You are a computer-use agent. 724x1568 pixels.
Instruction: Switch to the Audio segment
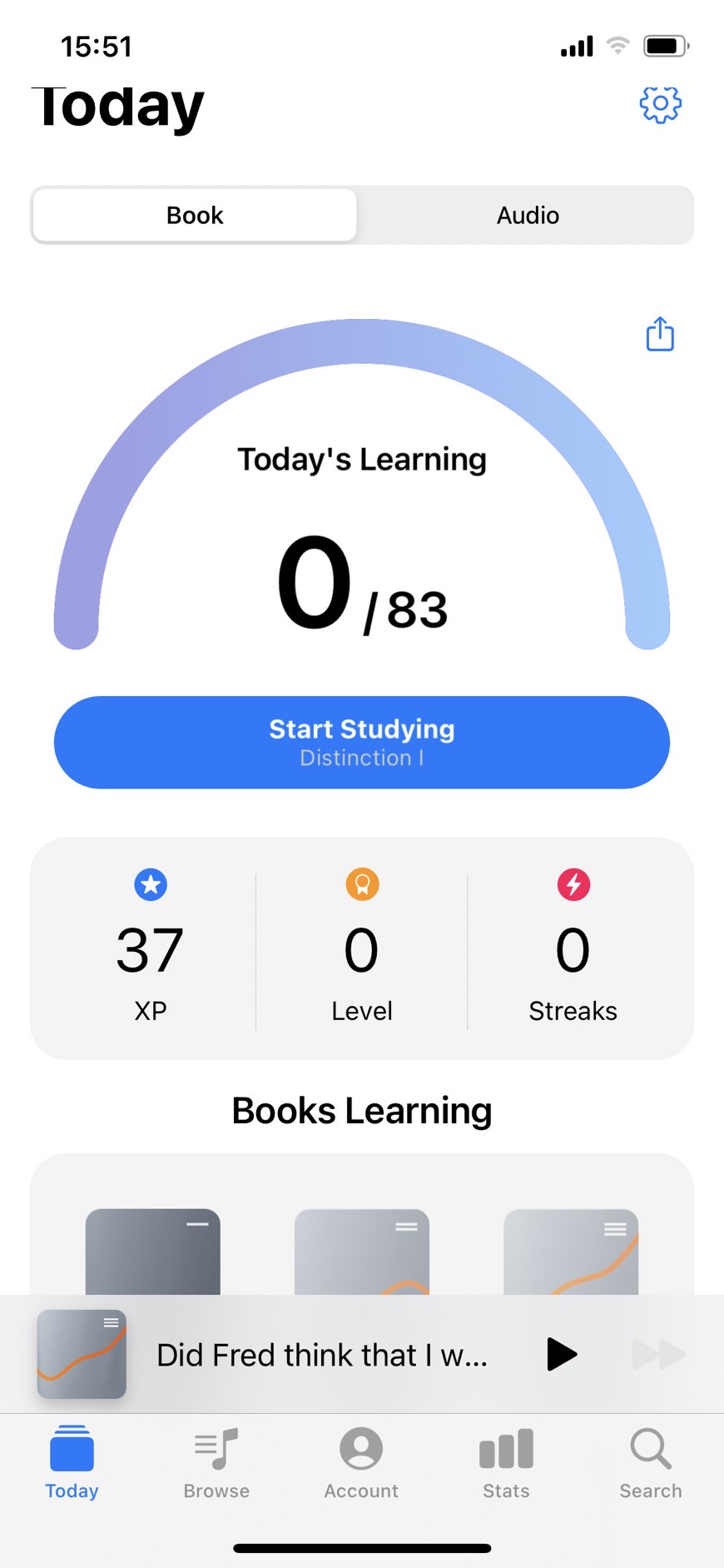tap(528, 216)
